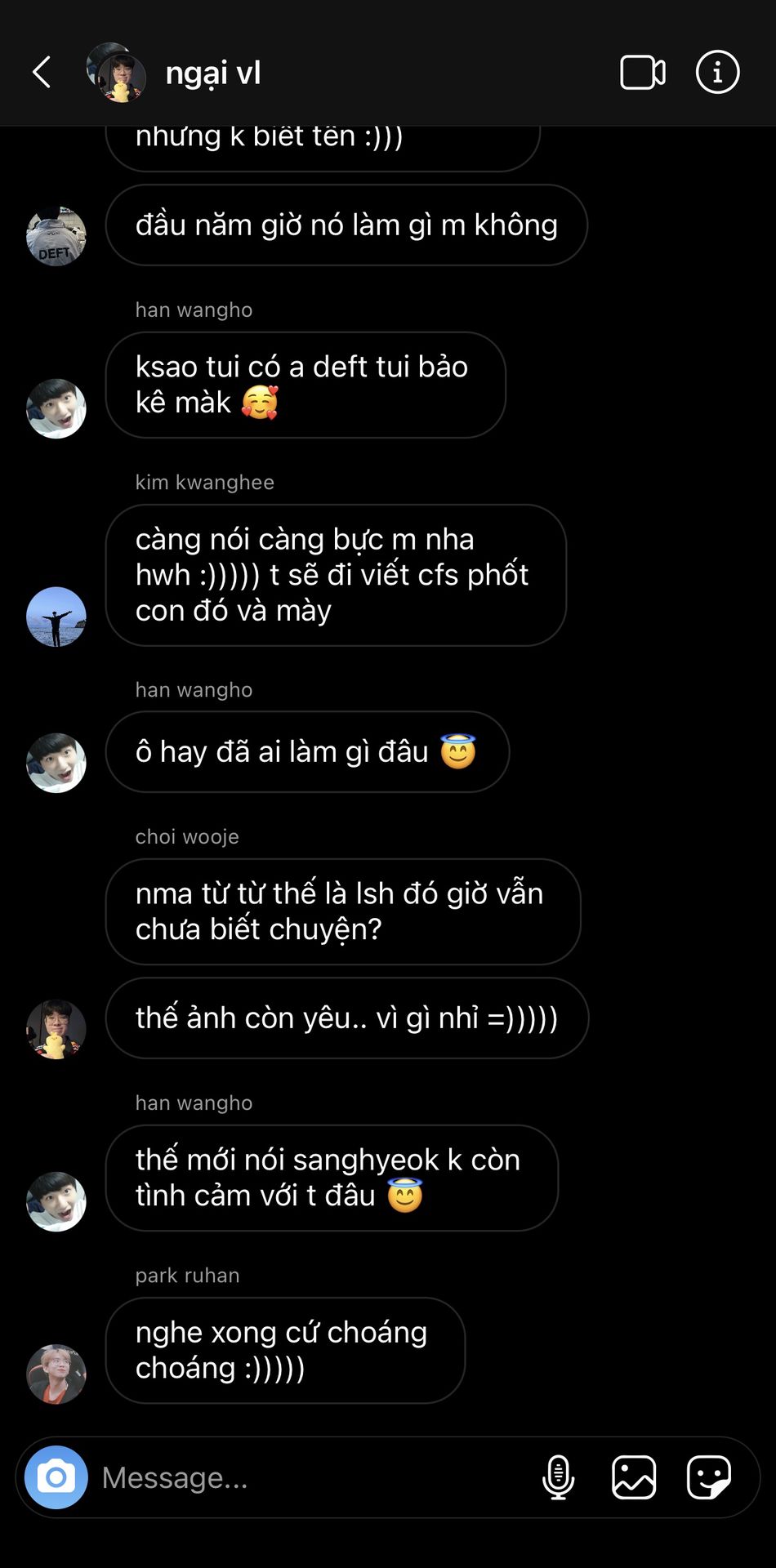Go back to the inbox
776x1568 pixels.
[42, 73]
